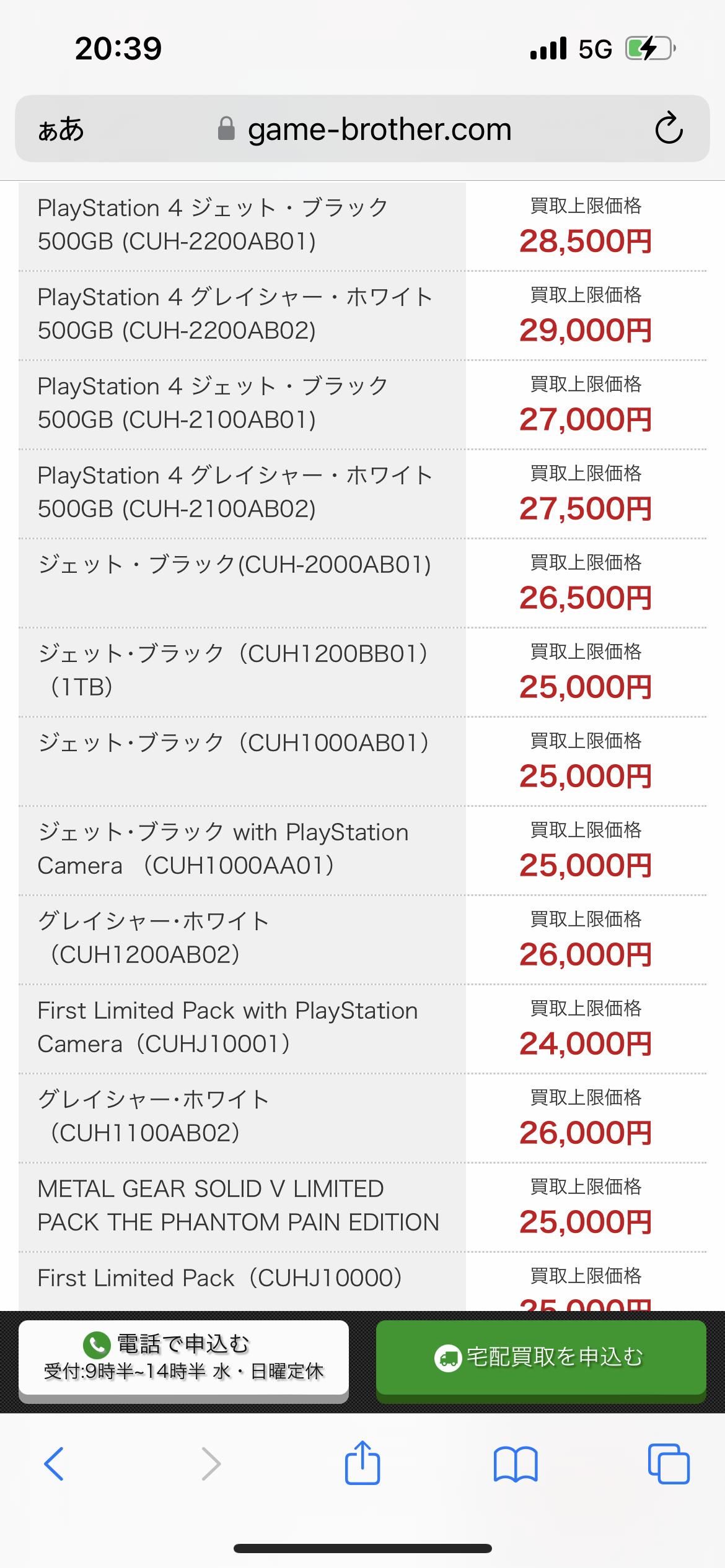Image resolution: width=725 pixels, height=1568 pixels.
Task: Share this page via share icon
Action: point(362,1462)
